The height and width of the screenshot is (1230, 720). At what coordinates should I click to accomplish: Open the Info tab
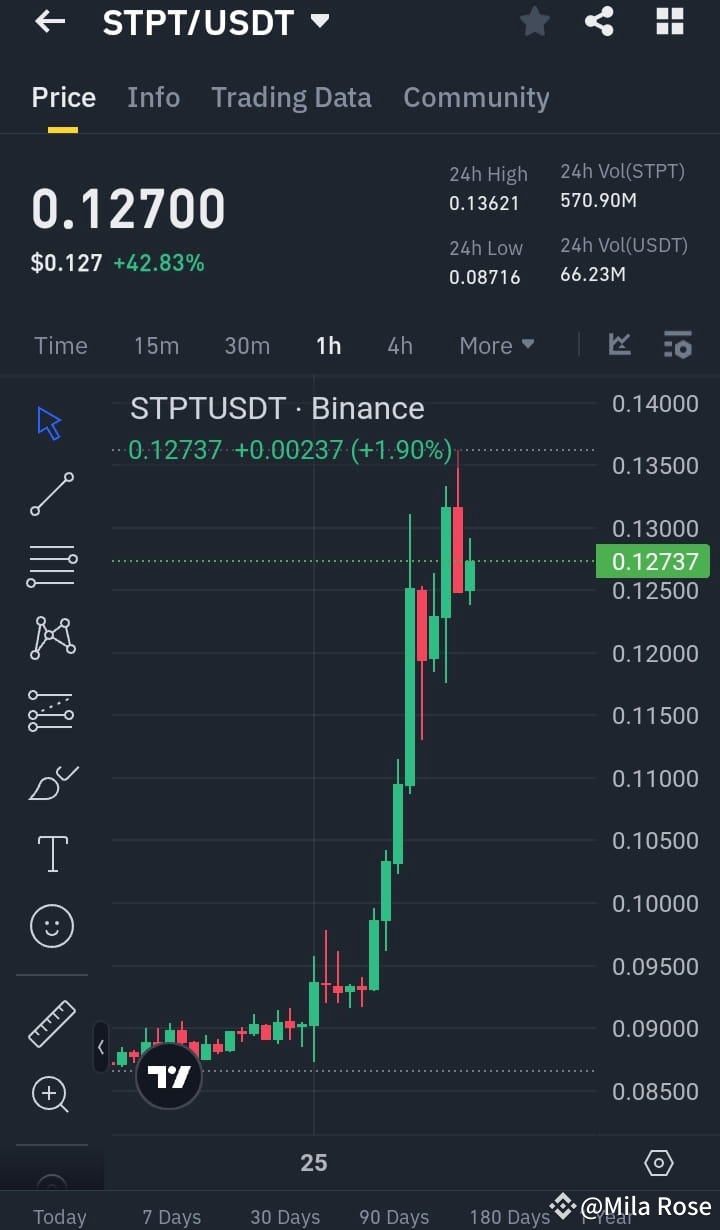pos(153,97)
